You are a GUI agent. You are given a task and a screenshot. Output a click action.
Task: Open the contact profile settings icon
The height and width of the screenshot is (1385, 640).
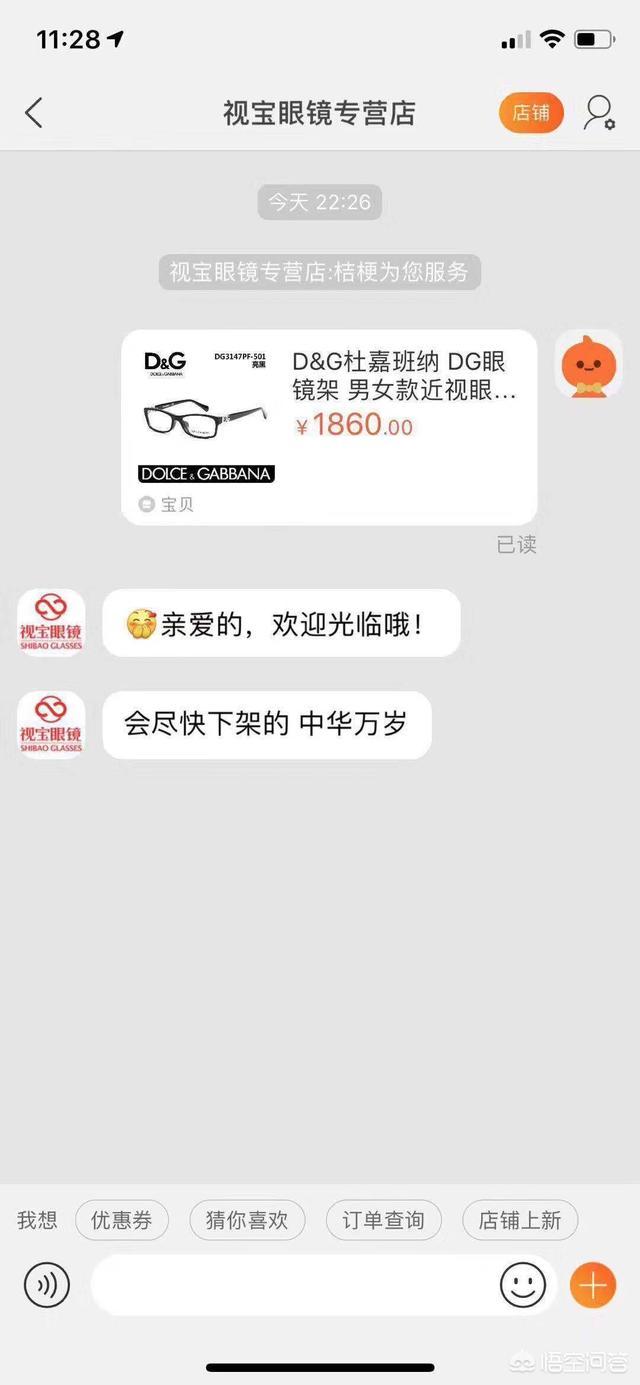coord(600,113)
